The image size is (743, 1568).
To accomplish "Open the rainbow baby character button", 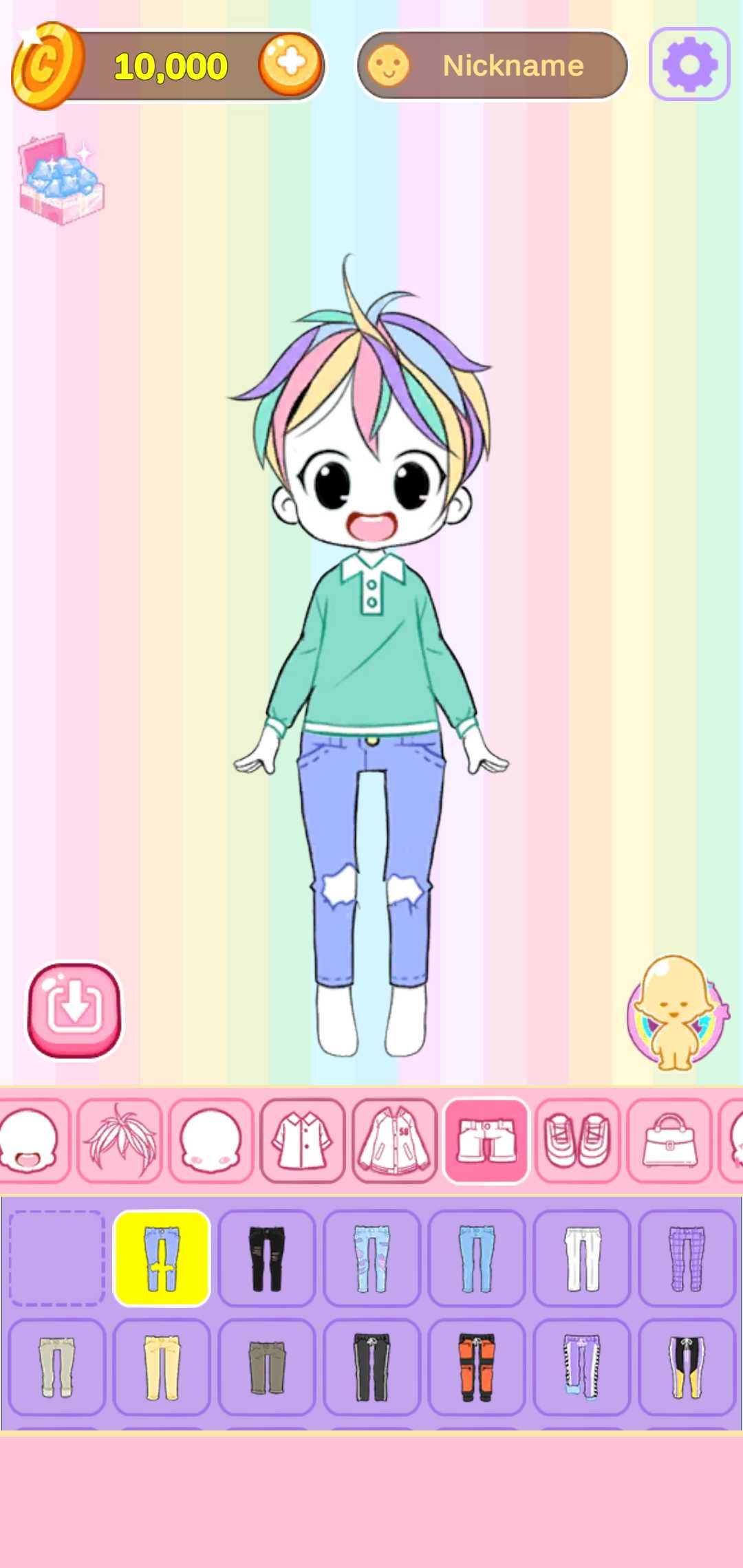I will click(x=676, y=1013).
